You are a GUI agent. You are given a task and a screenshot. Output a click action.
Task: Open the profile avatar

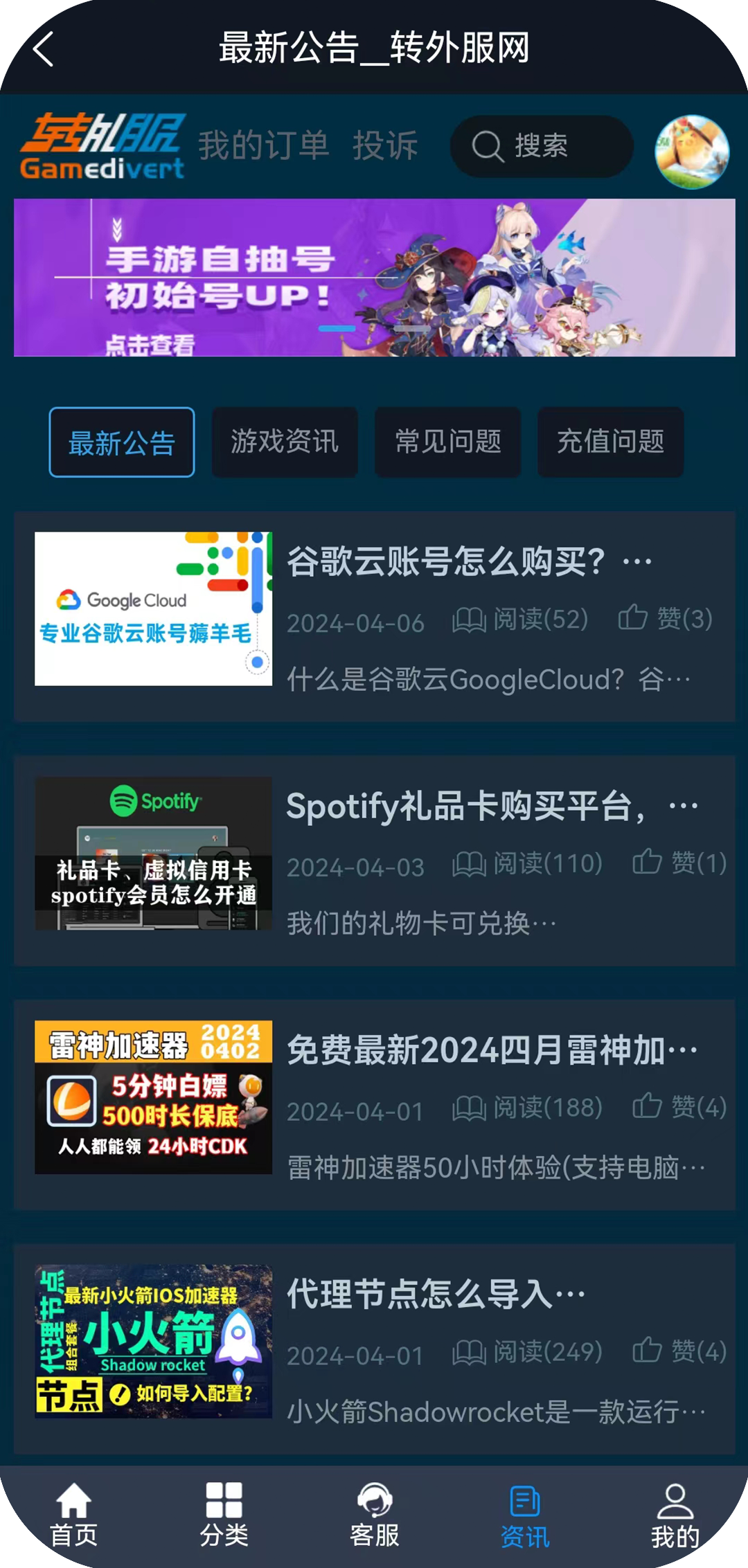point(692,152)
